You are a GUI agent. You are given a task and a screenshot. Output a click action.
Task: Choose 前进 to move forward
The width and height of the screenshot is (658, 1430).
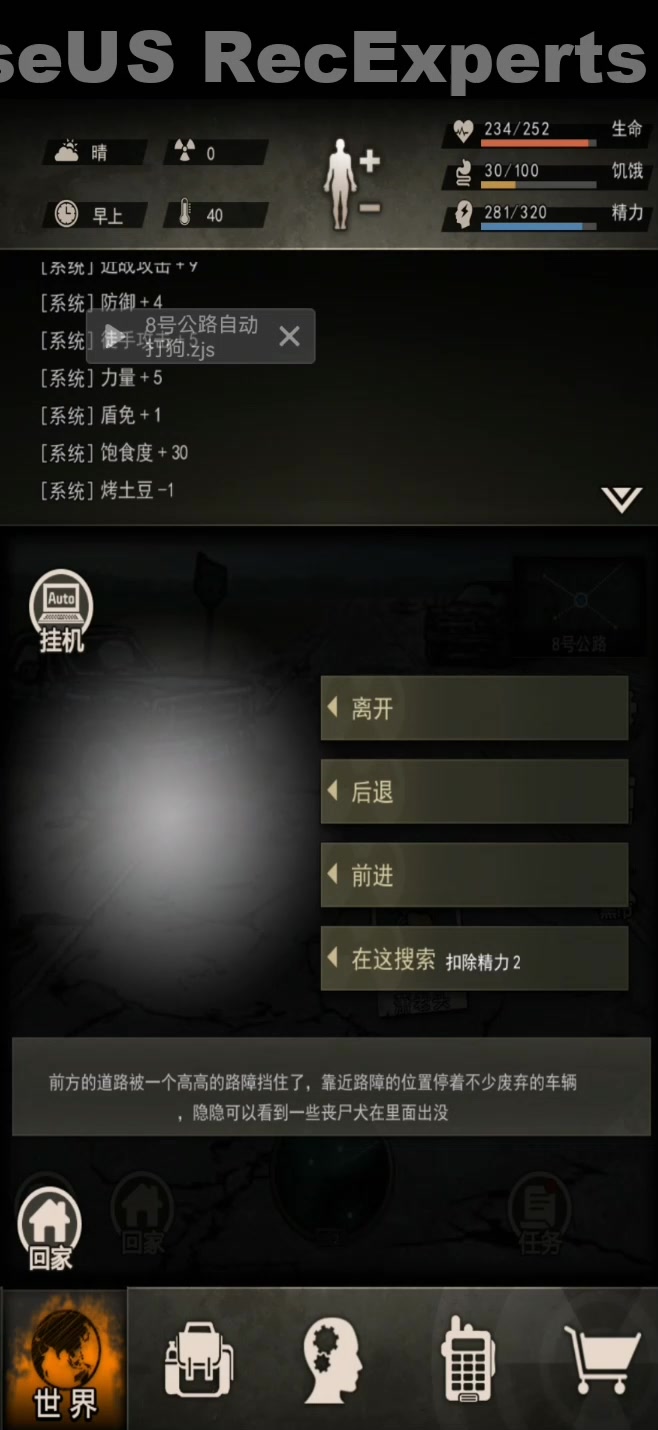pyautogui.click(x=473, y=875)
